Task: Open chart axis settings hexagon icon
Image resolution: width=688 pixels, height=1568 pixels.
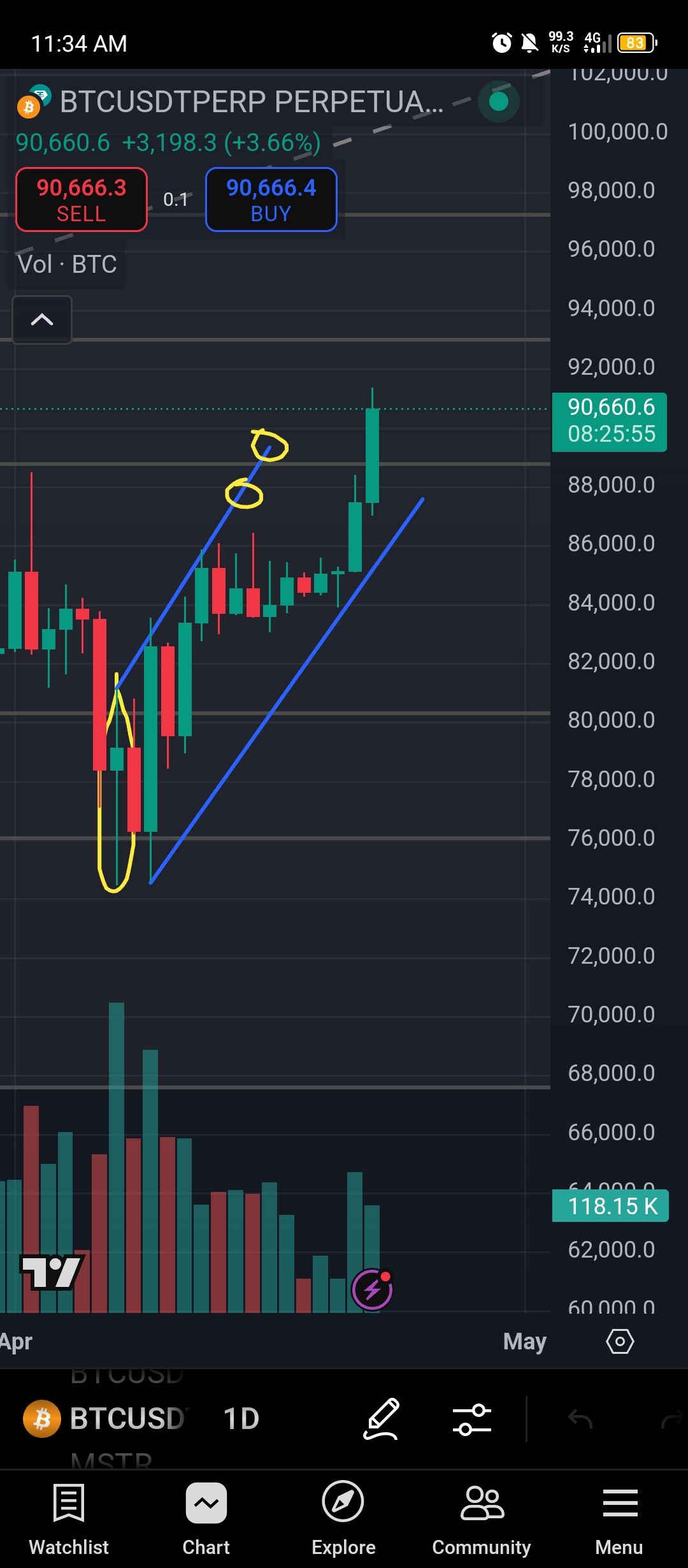Action: [x=620, y=1341]
